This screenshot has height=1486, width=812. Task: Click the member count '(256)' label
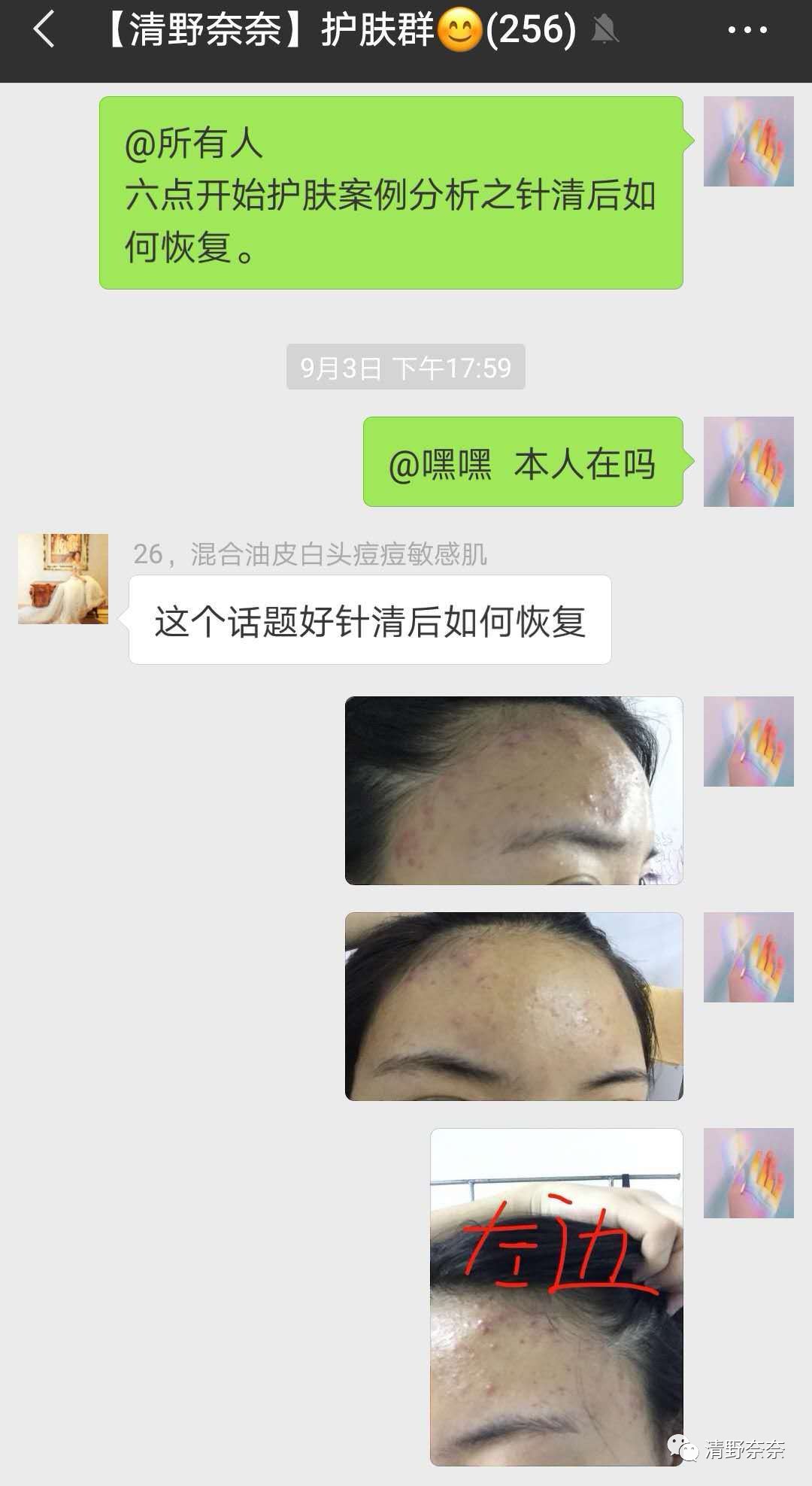[530, 27]
